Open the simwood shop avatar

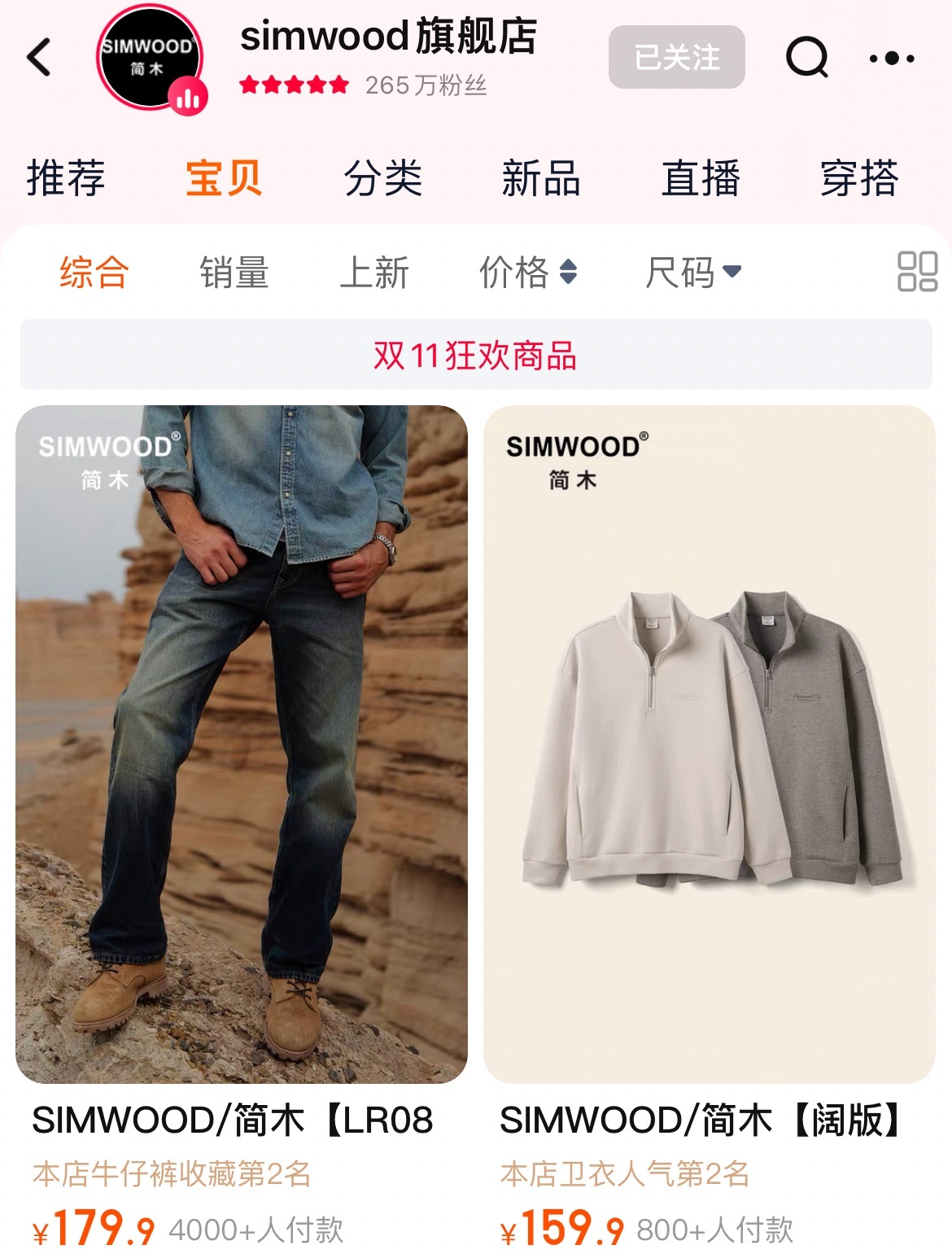[150, 59]
